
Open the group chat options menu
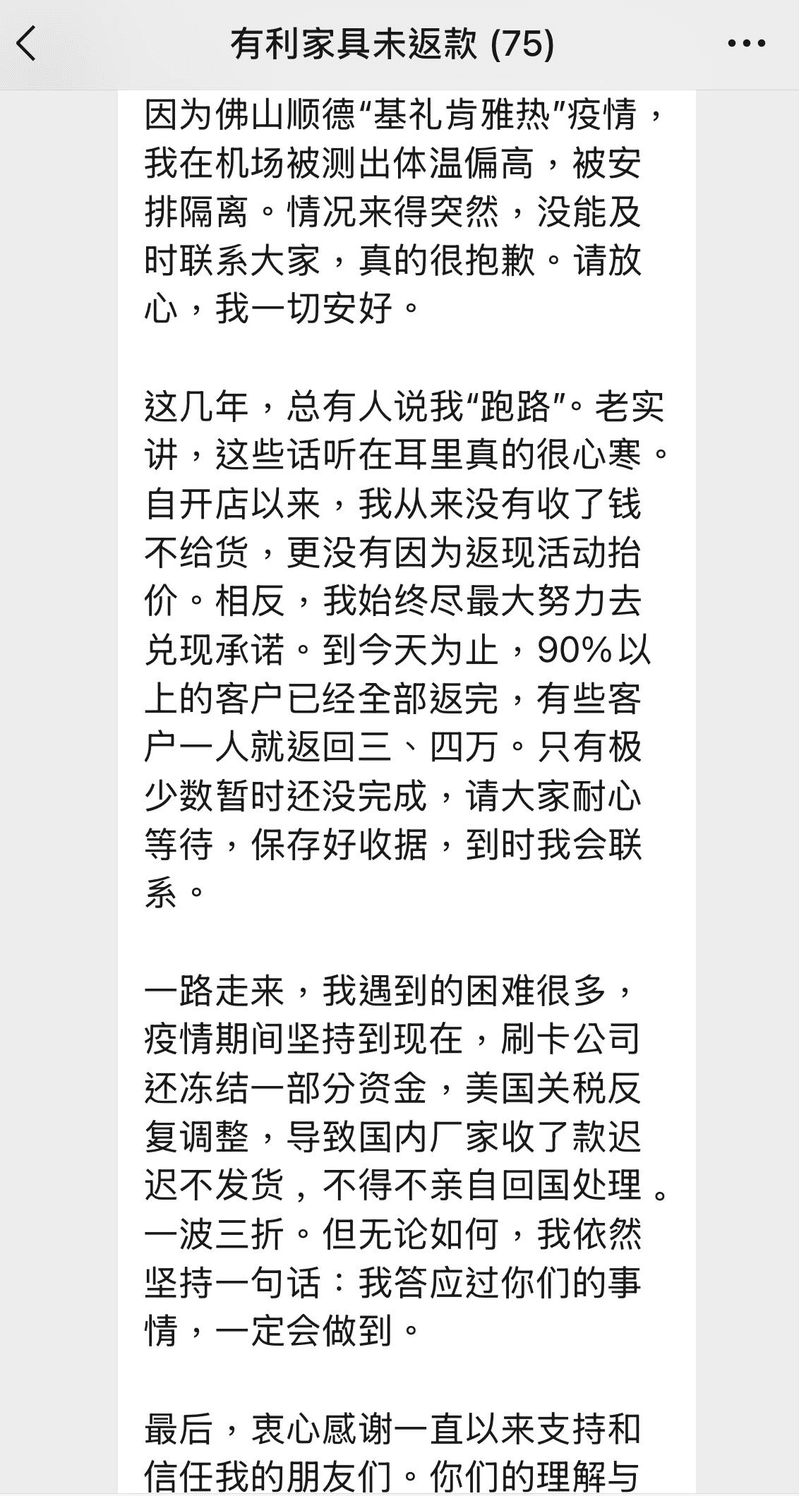point(746,44)
